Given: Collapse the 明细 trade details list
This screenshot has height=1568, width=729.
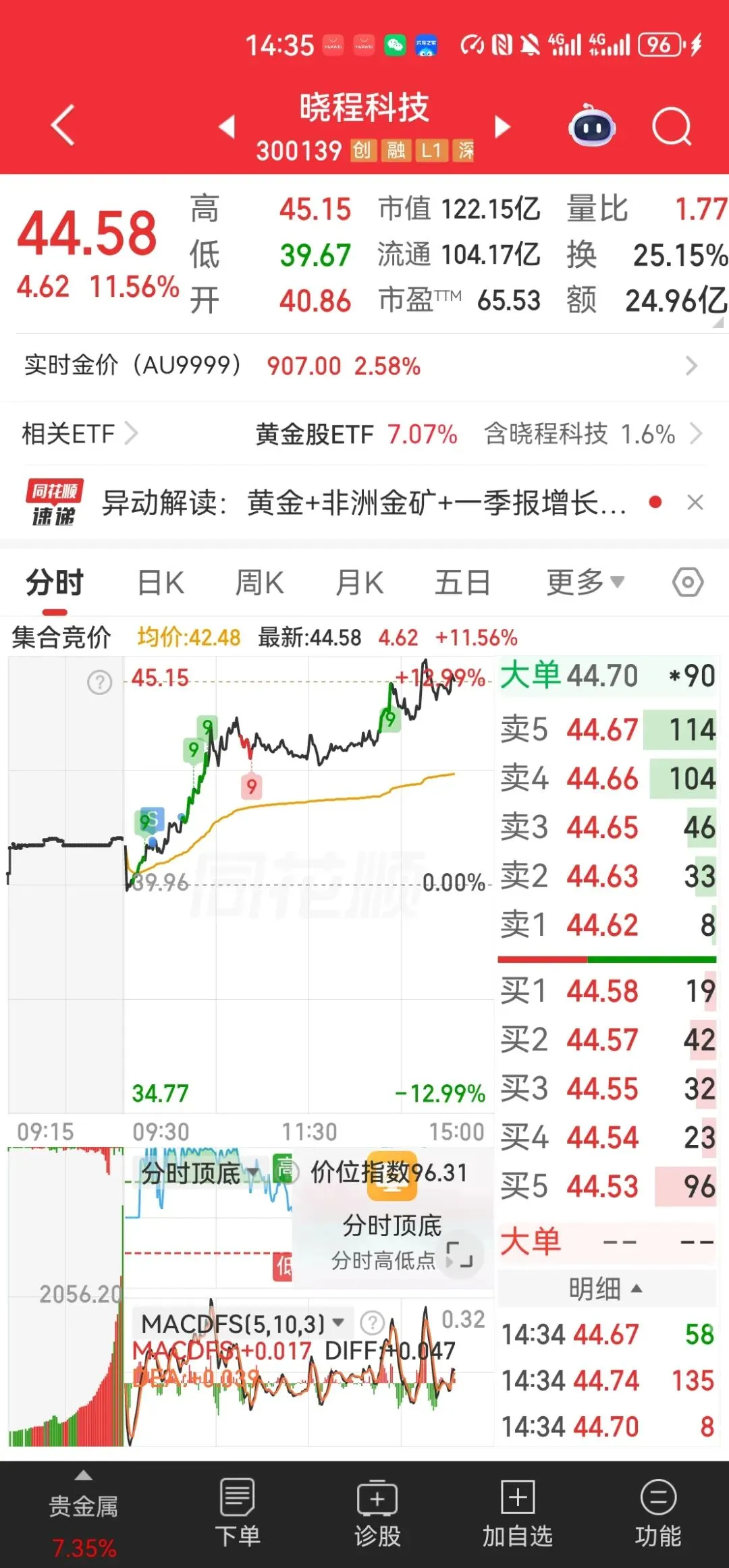Looking at the screenshot, I should point(606,1289).
